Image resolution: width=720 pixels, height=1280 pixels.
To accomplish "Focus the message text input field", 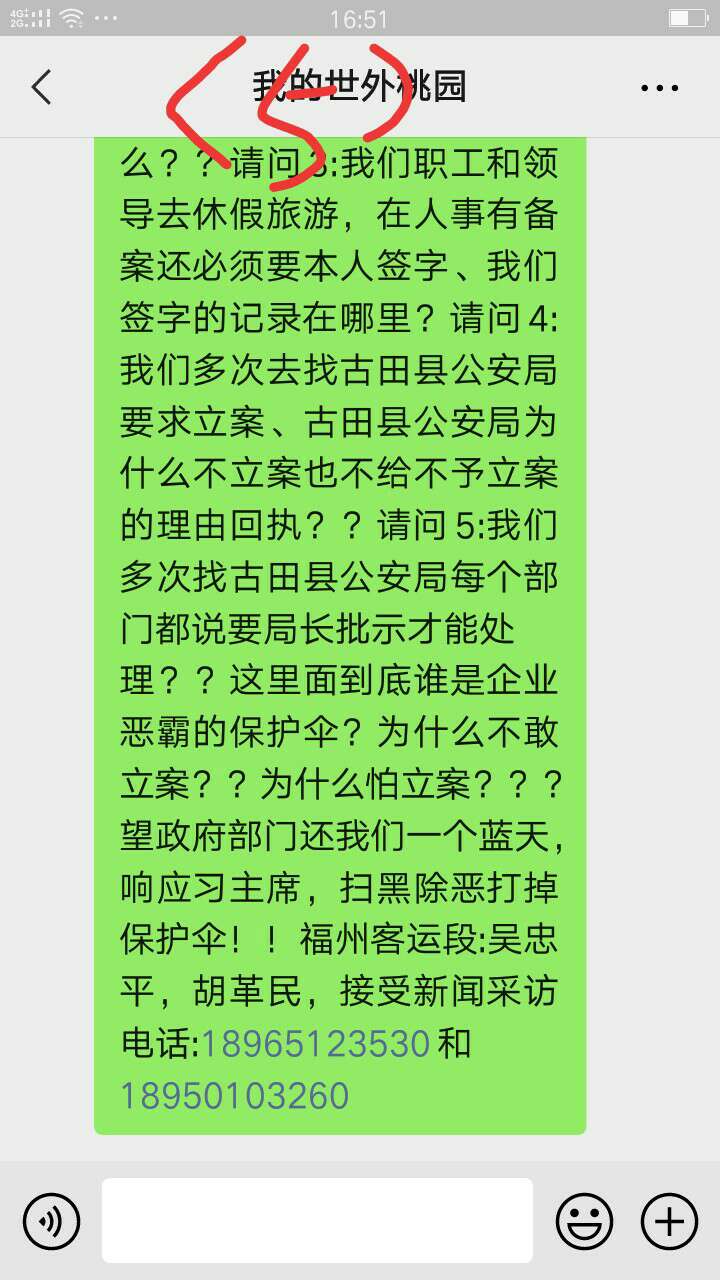I will (317, 1221).
